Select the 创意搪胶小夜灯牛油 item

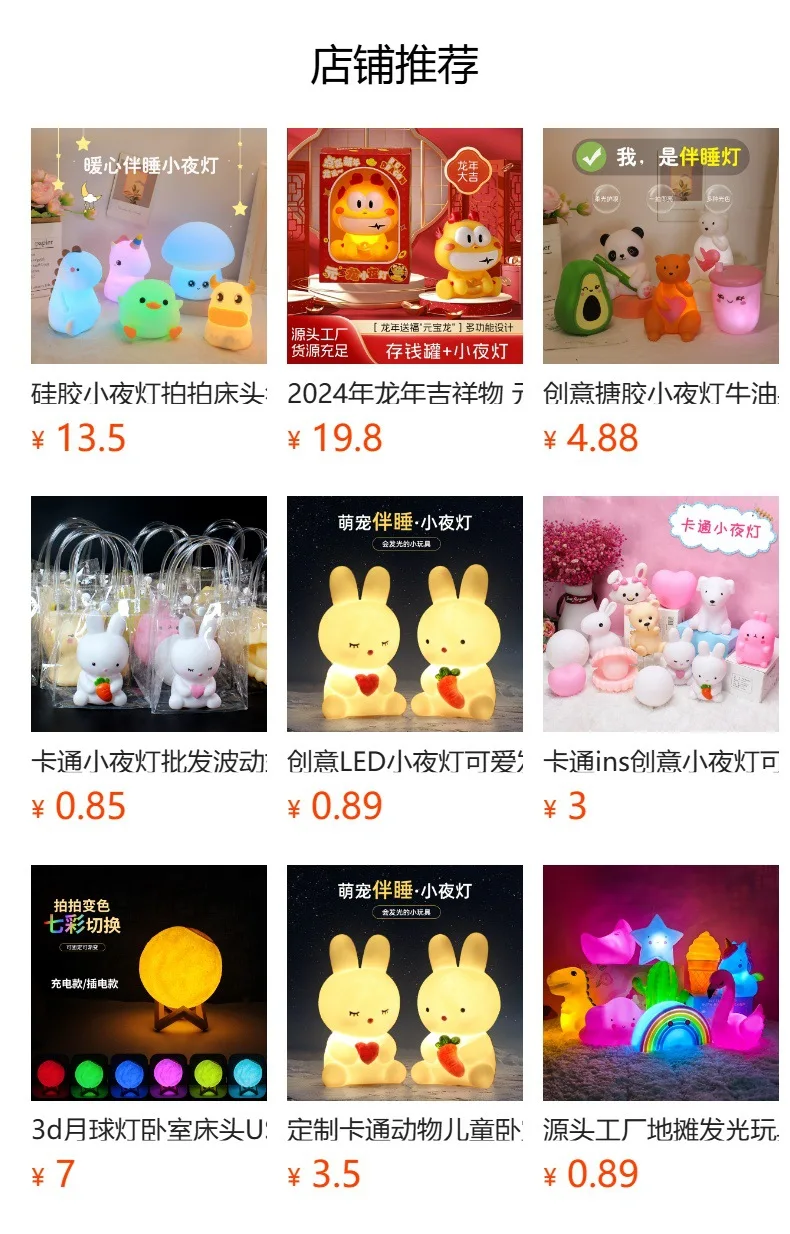[661, 246]
